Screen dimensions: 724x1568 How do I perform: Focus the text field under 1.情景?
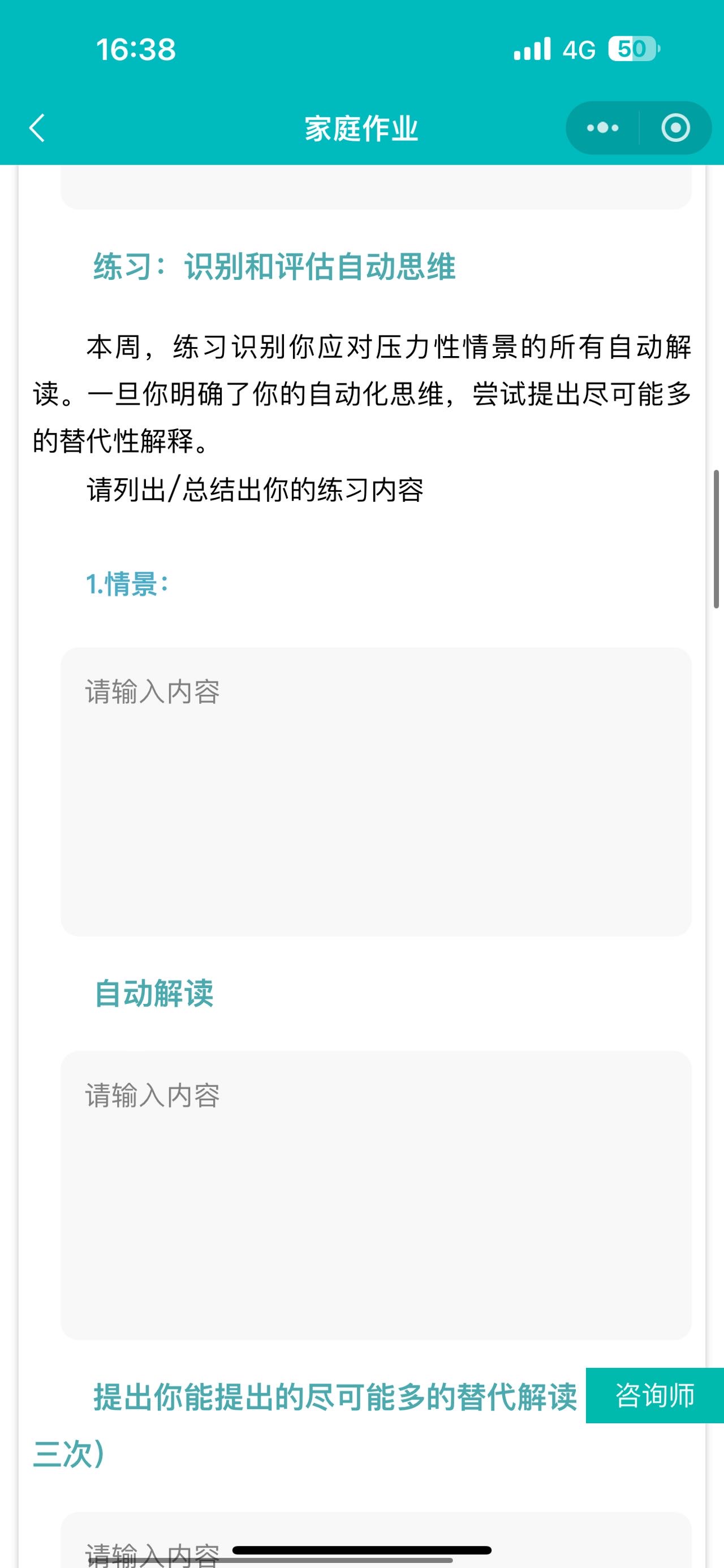tap(376, 791)
